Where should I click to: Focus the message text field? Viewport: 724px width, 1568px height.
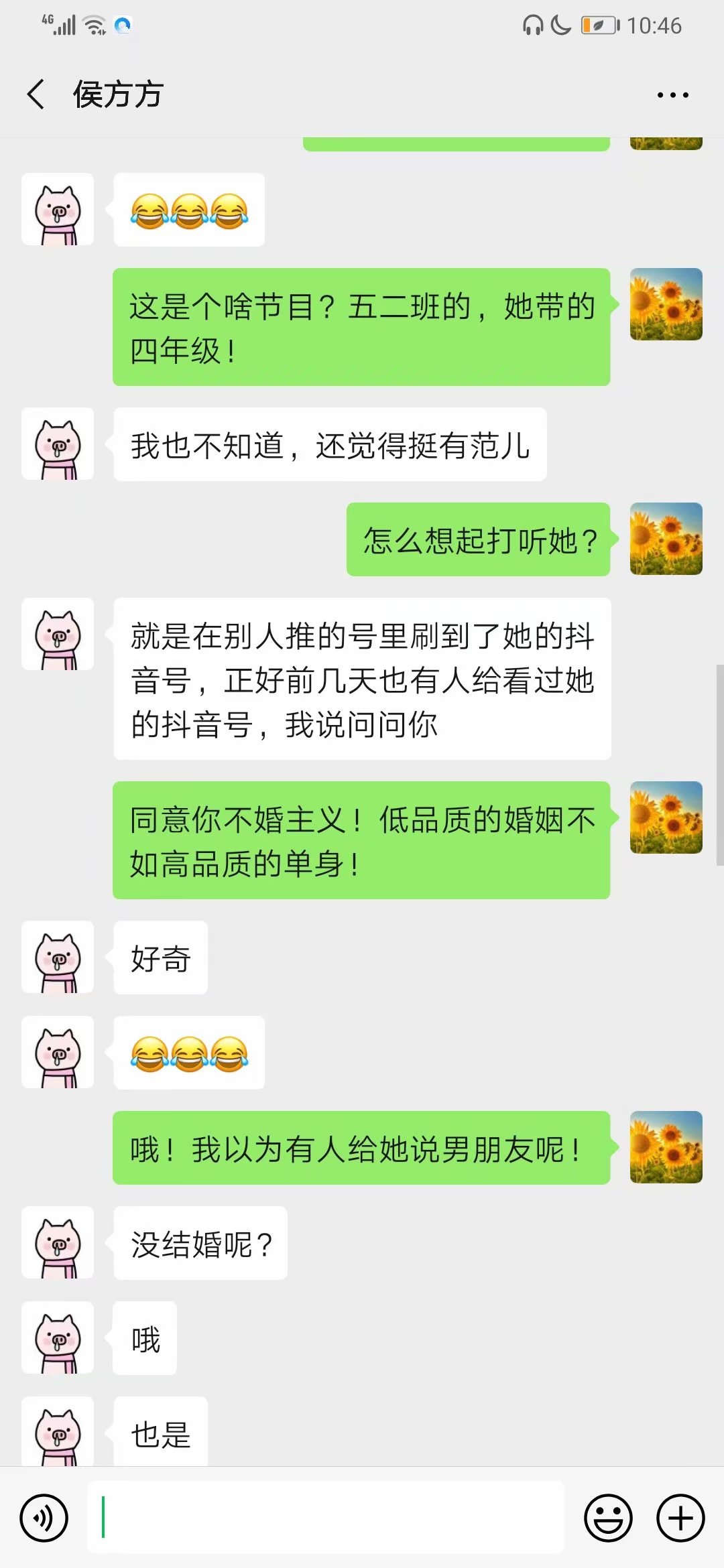coord(326,1517)
